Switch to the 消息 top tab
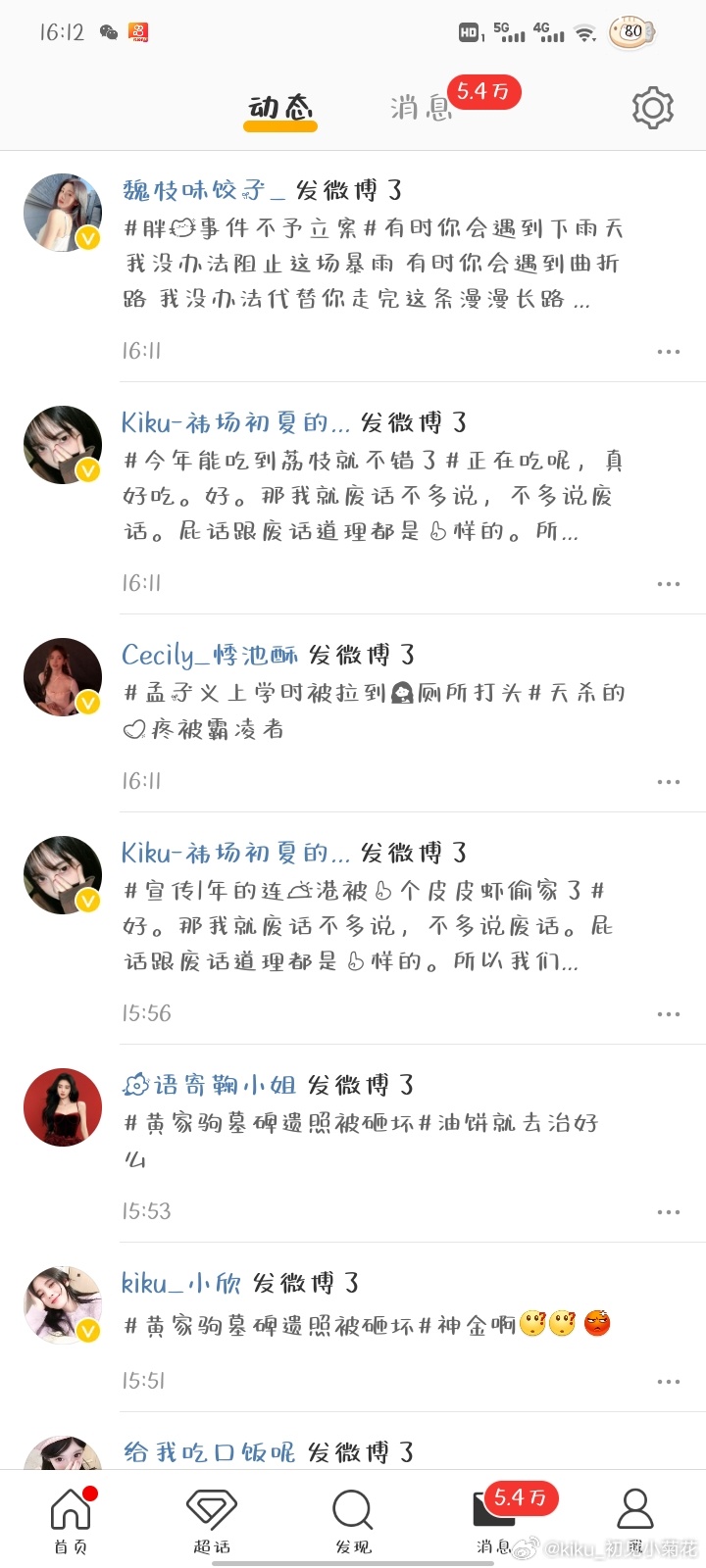This screenshot has height=1568, width=706. coord(422,107)
